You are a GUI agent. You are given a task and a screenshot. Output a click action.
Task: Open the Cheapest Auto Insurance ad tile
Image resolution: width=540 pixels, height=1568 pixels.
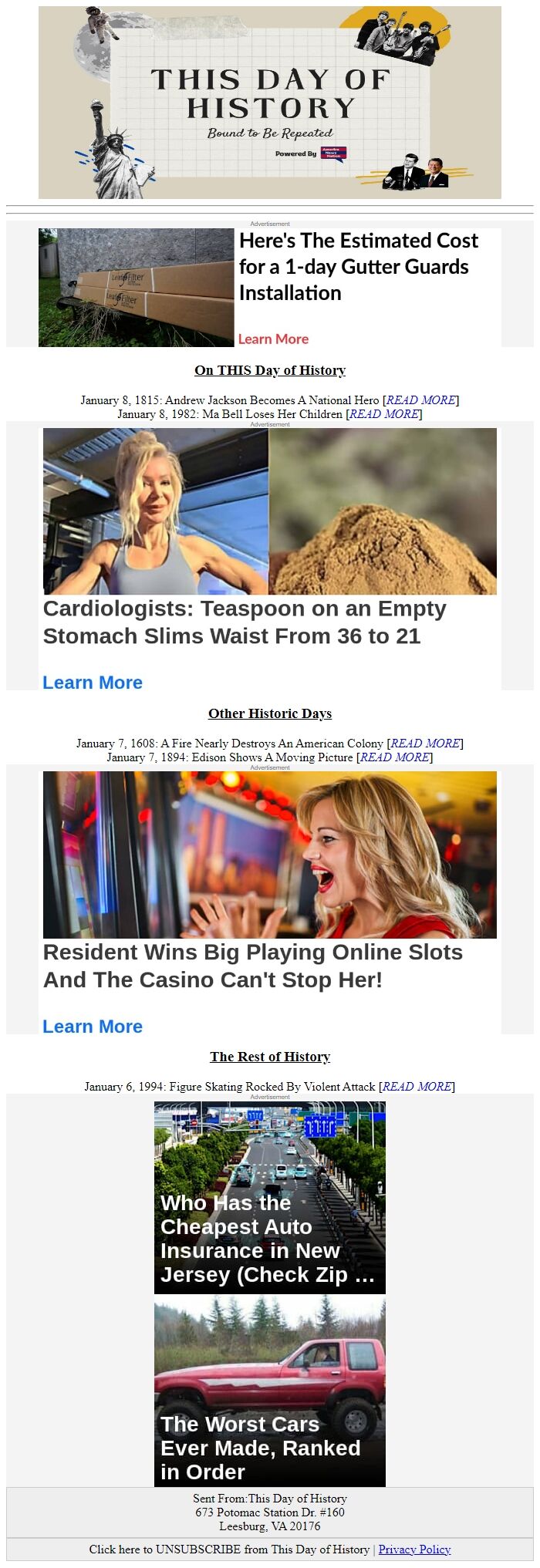tap(270, 1198)
